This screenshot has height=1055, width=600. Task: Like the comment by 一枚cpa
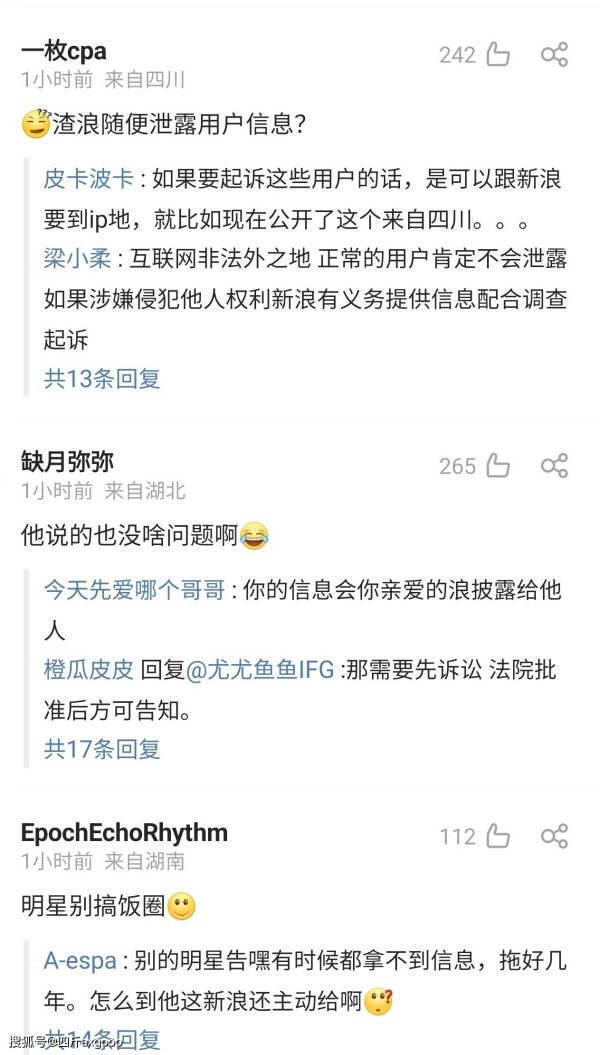498,54
